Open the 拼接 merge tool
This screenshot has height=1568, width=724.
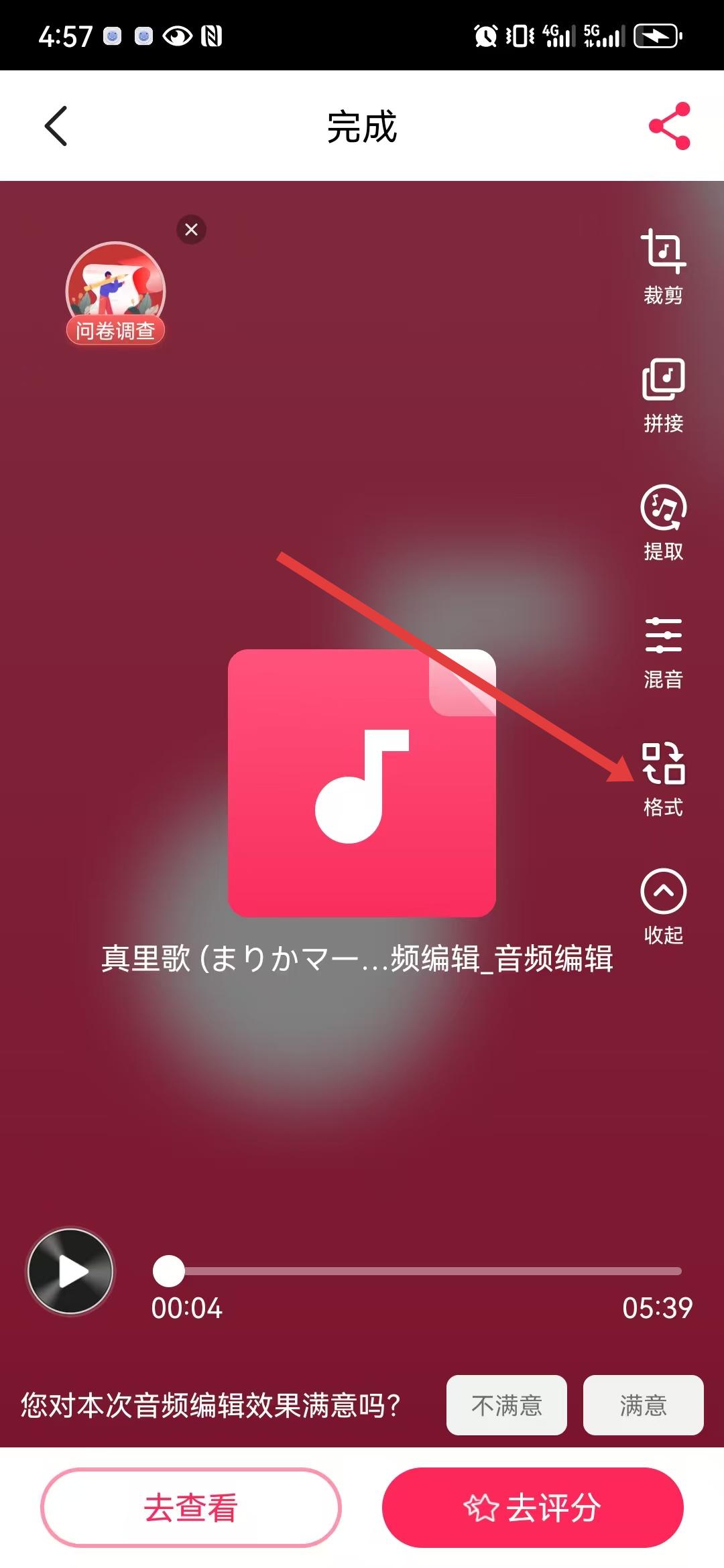663,395
